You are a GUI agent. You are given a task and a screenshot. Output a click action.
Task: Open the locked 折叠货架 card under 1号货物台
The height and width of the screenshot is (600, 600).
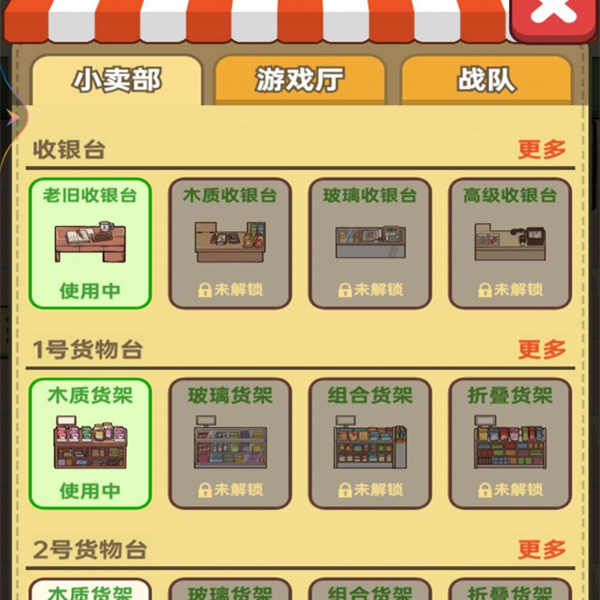pyautogui.click(x=510, y=443)
